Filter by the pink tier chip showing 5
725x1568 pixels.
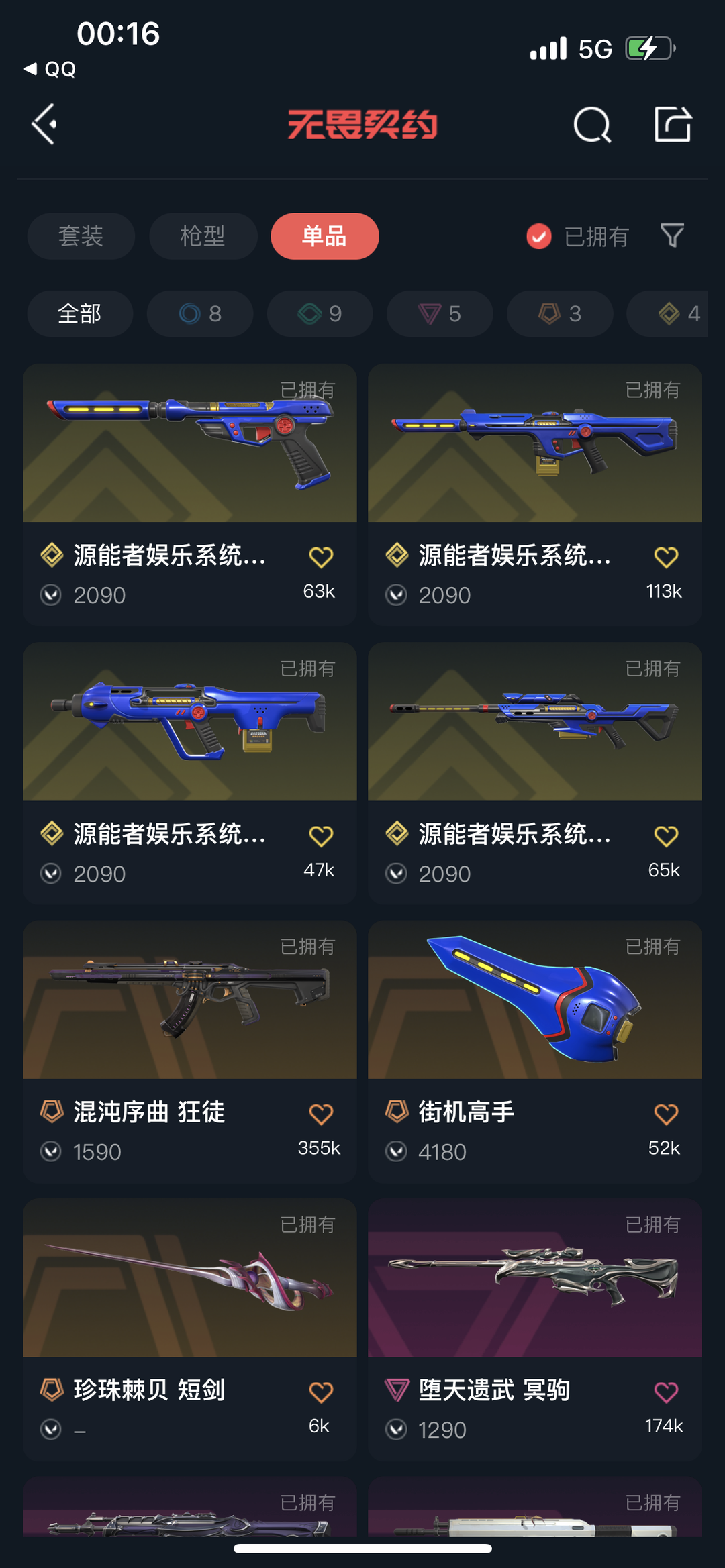click(440, 313)
